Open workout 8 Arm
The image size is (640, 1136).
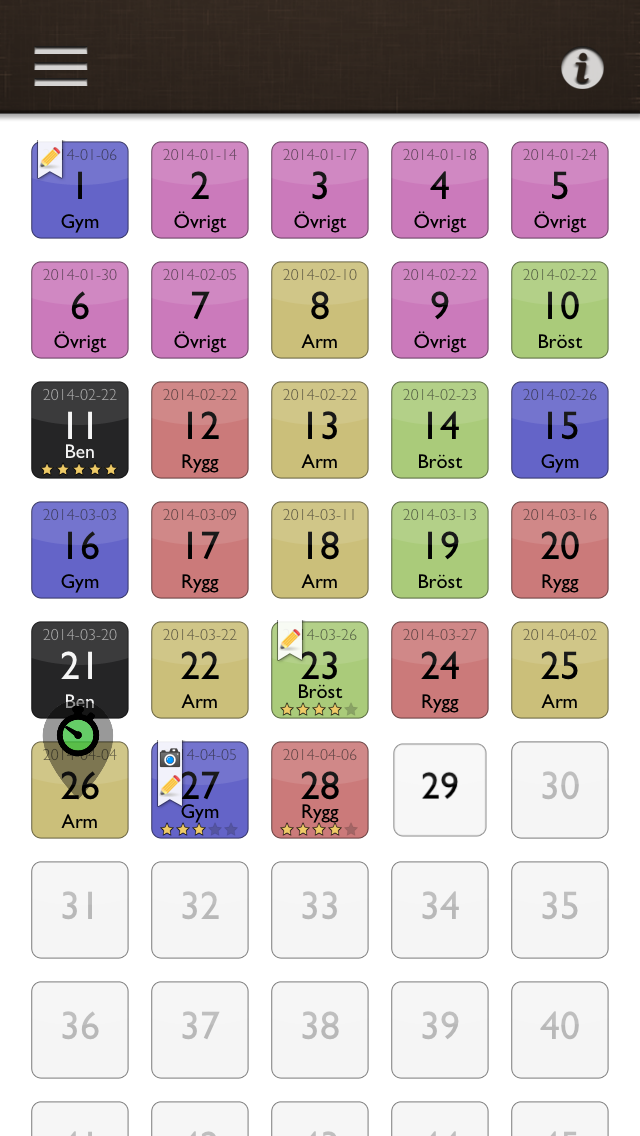tap(320, 310)
